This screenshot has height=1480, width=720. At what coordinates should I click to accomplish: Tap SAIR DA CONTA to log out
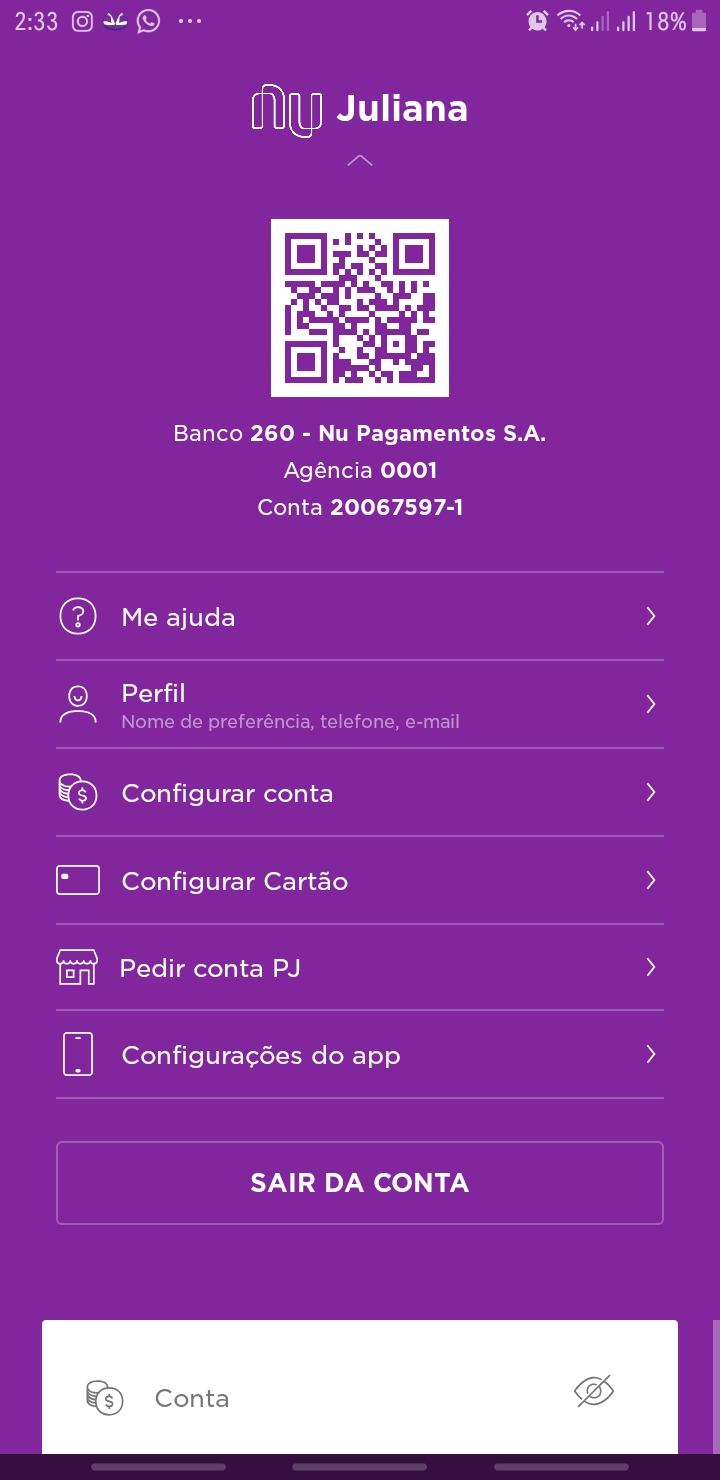360,1183
